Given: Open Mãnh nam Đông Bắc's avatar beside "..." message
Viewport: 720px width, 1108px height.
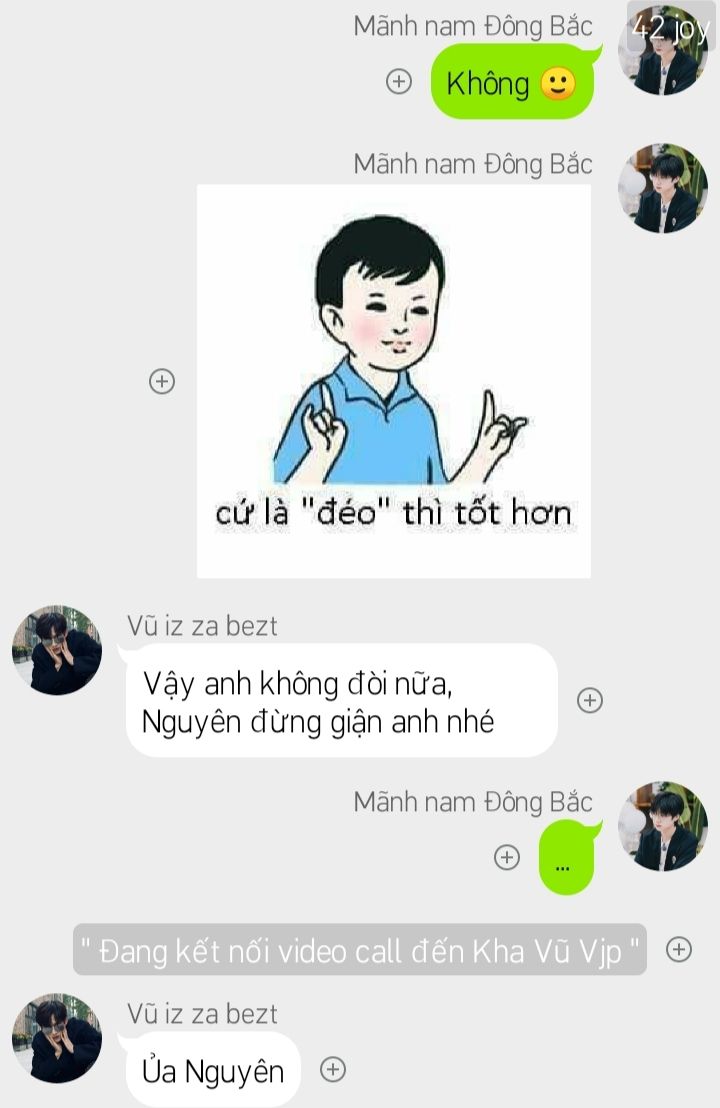Looking at the screenshot, I should [662, 826].
